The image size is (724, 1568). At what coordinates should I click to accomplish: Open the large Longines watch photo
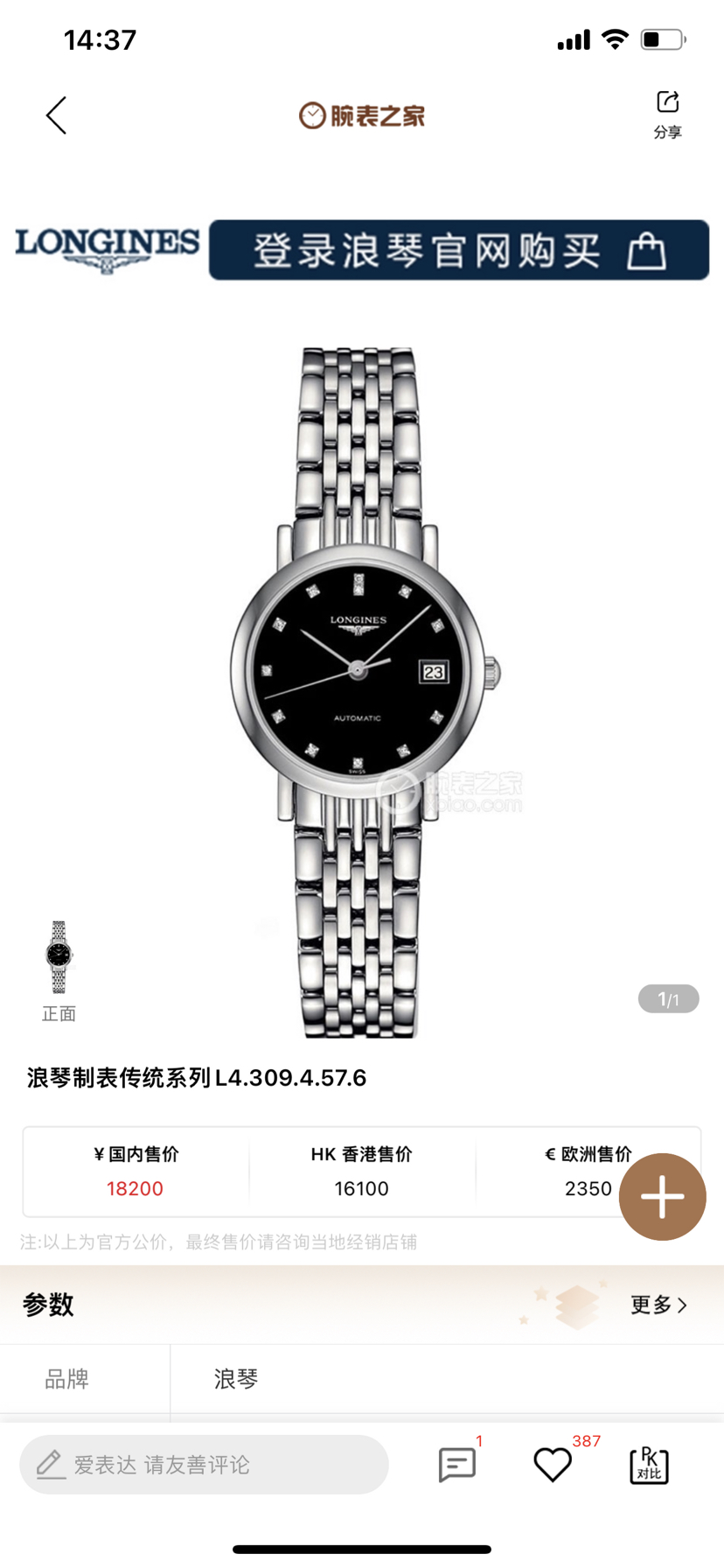click(361, 691)
